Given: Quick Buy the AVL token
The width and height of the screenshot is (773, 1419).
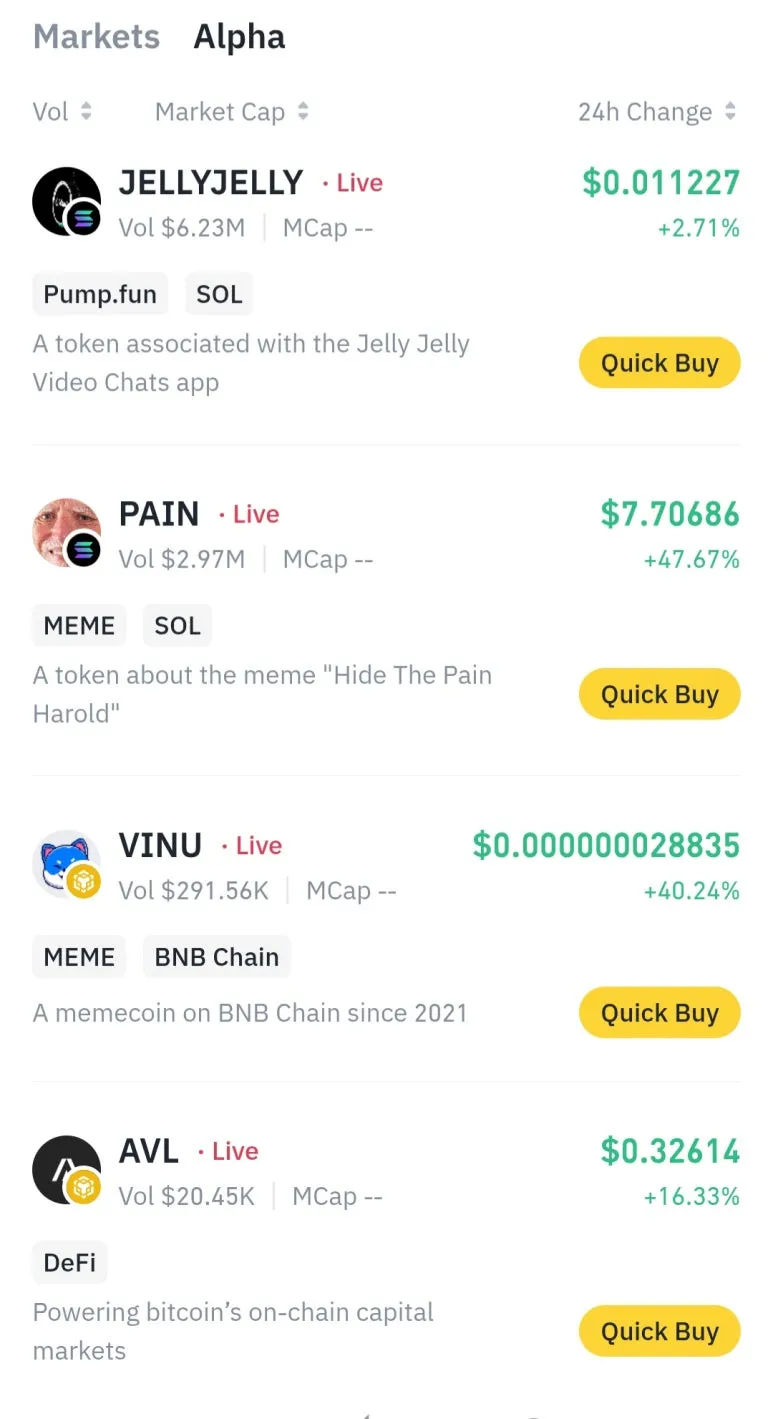Looking at the screenshot, I should pyautogui.click(x=659, y=1331).
